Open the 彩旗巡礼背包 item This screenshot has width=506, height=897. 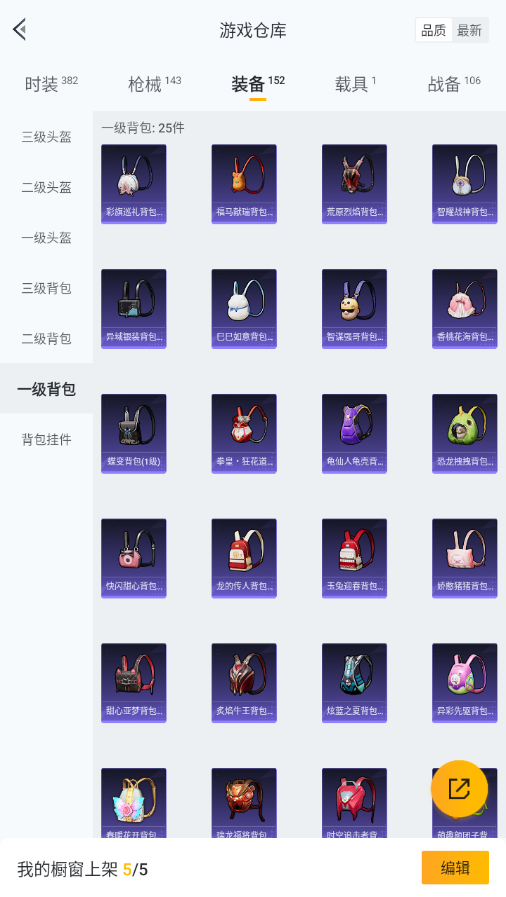click(x=134, y=184)
